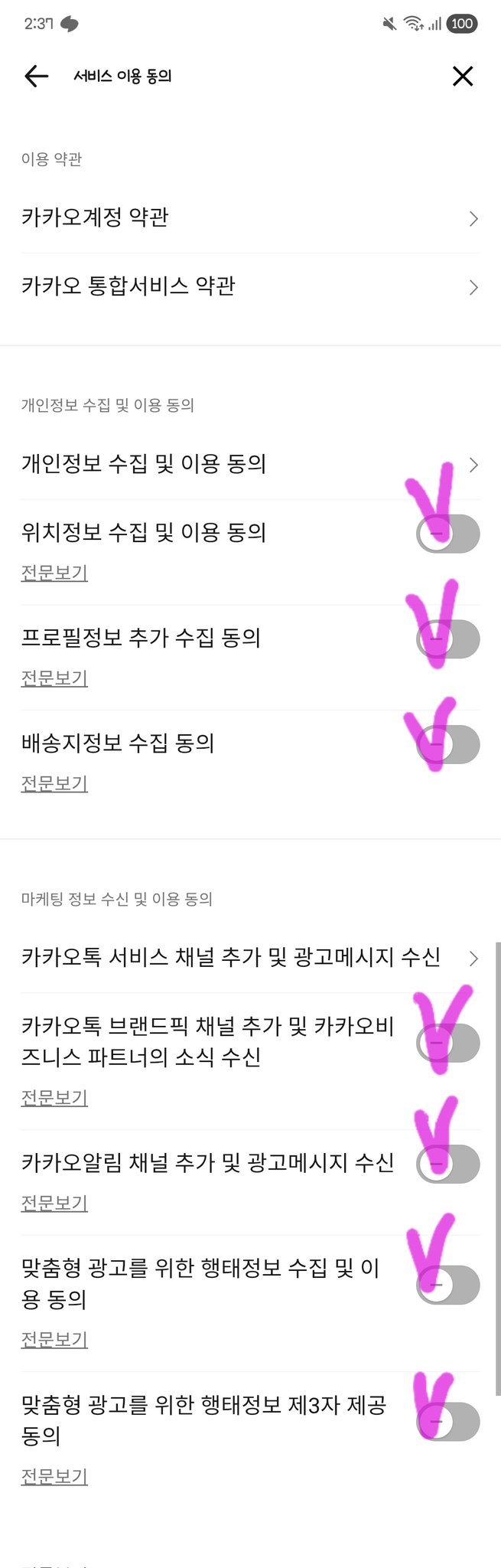View 전문보기 under 행태정보 수집 및 이용 동의

pos(54,1340)
